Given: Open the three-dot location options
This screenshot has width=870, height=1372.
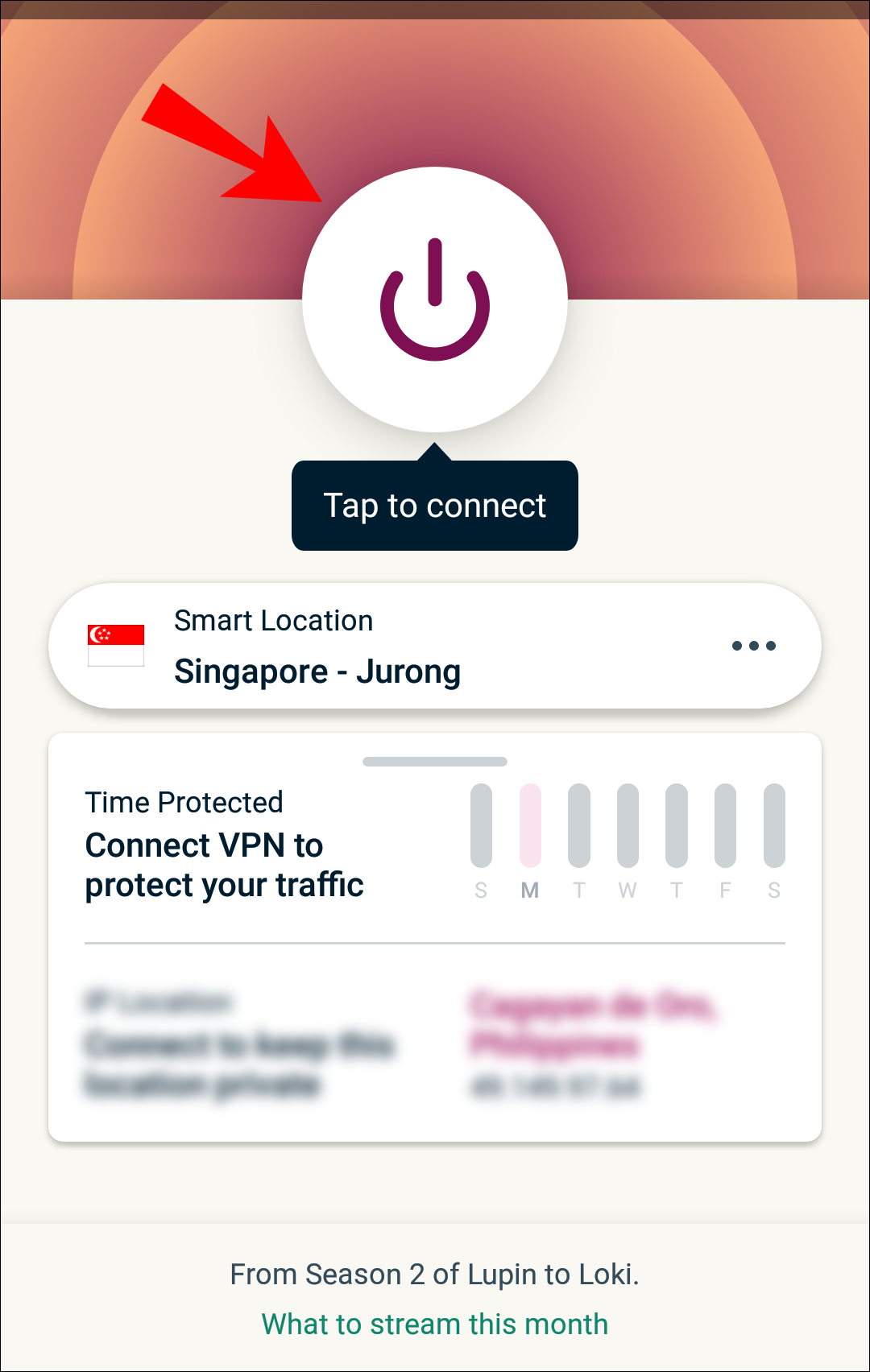Looking at the screenshot, I should pos(754,646).
